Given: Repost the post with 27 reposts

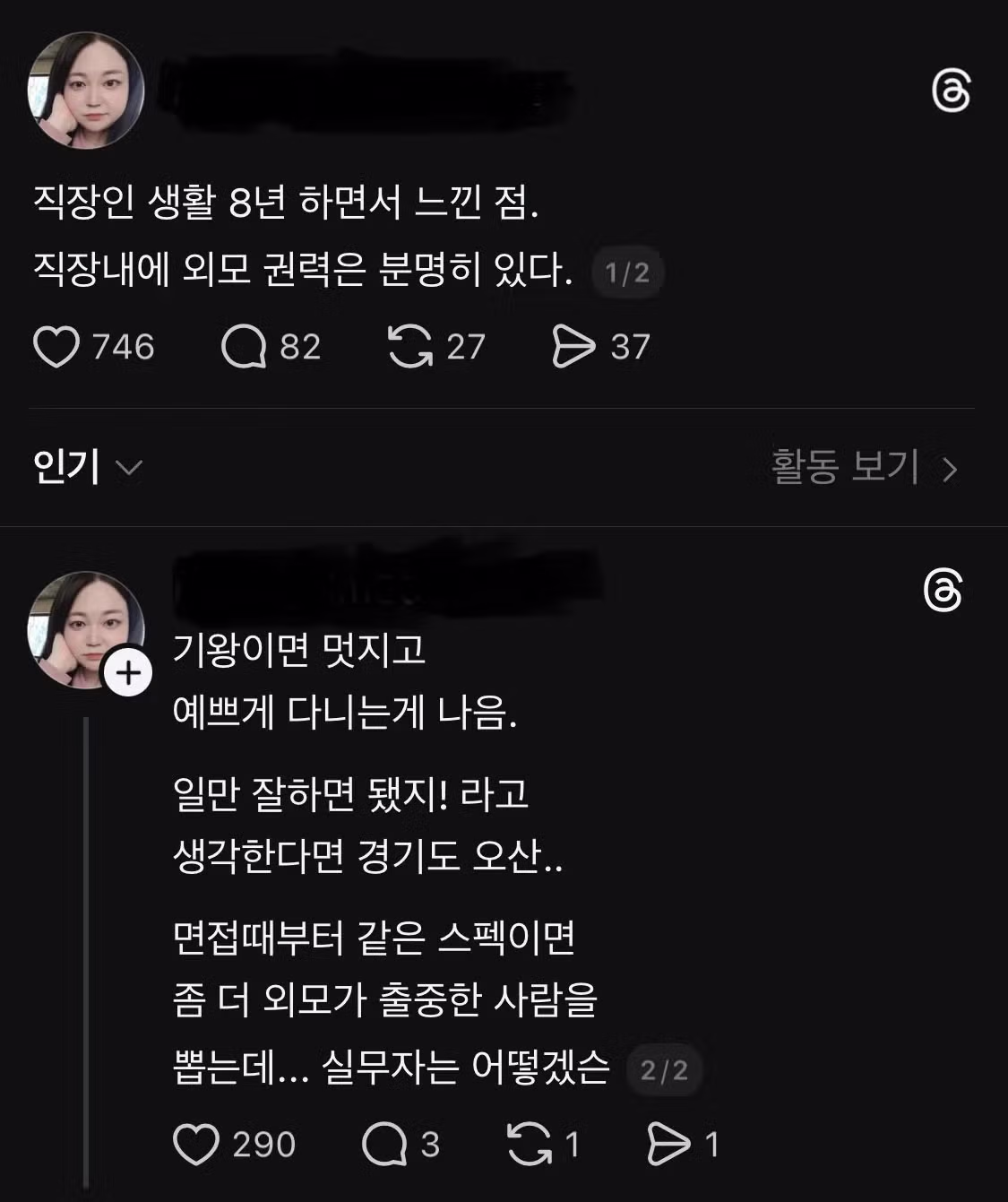Looking at the screenshot, I should coord(410,347).
